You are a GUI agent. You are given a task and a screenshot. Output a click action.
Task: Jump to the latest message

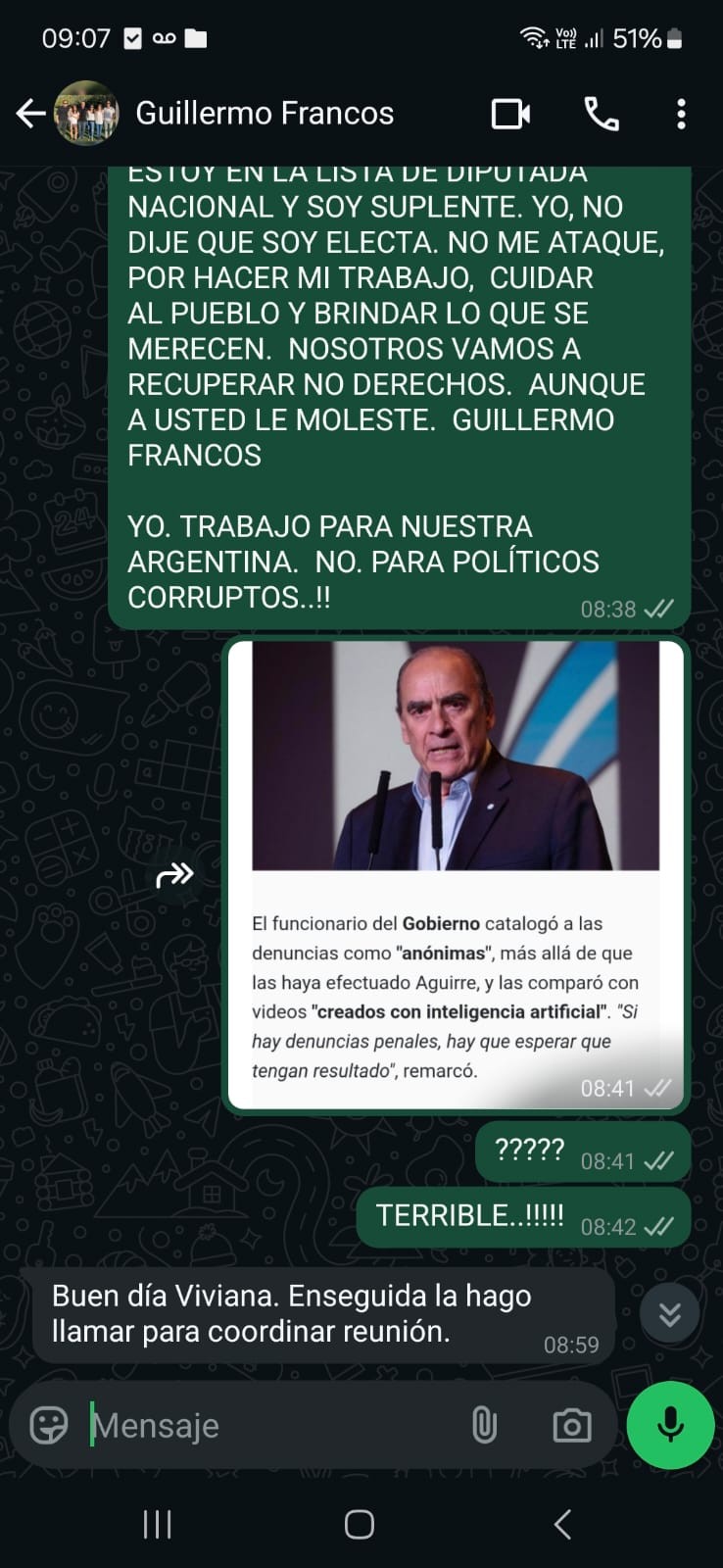[x=670, y=1313]
